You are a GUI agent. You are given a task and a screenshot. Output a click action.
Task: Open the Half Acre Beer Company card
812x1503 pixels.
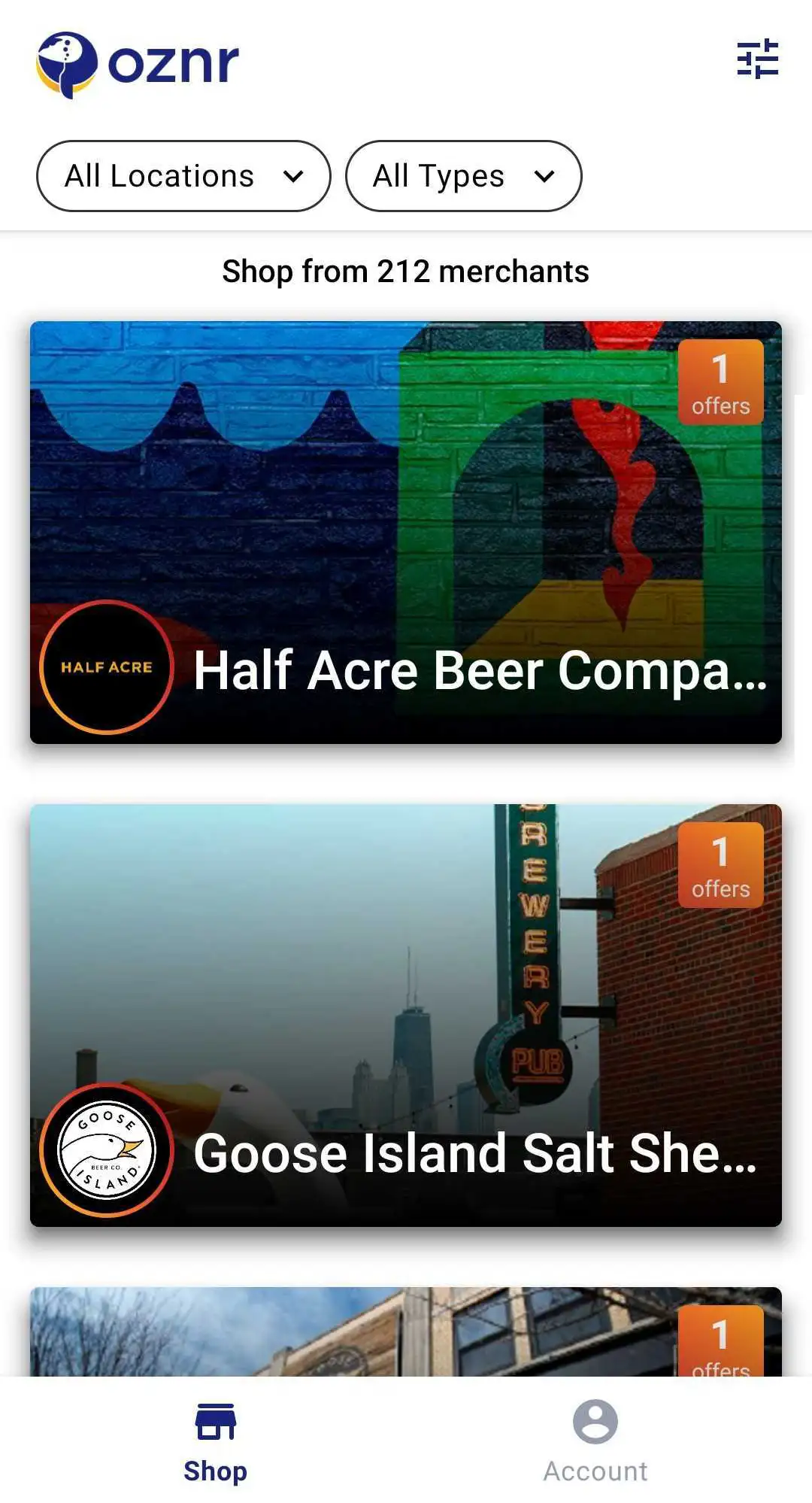tap(406, 533)
